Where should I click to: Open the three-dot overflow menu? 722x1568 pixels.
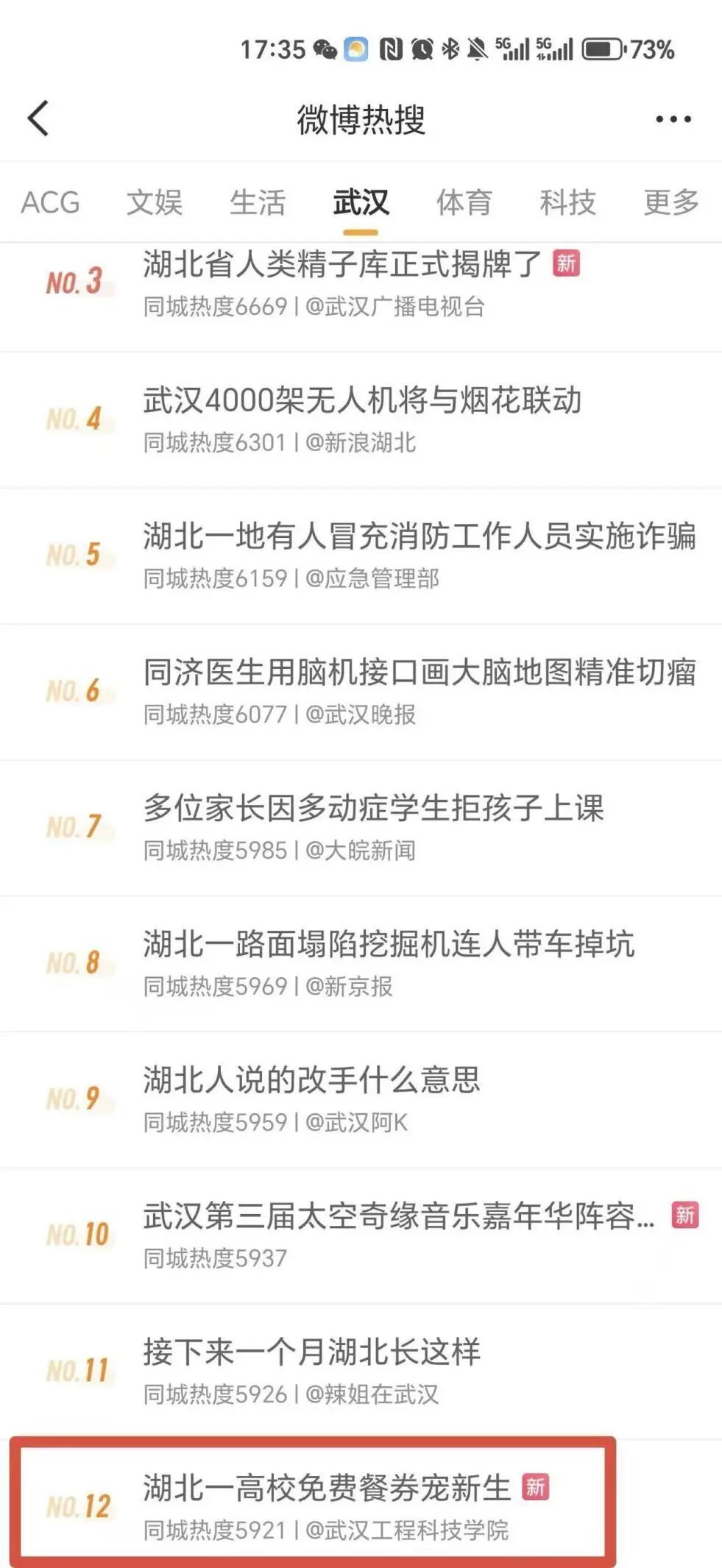click(673, 119)
